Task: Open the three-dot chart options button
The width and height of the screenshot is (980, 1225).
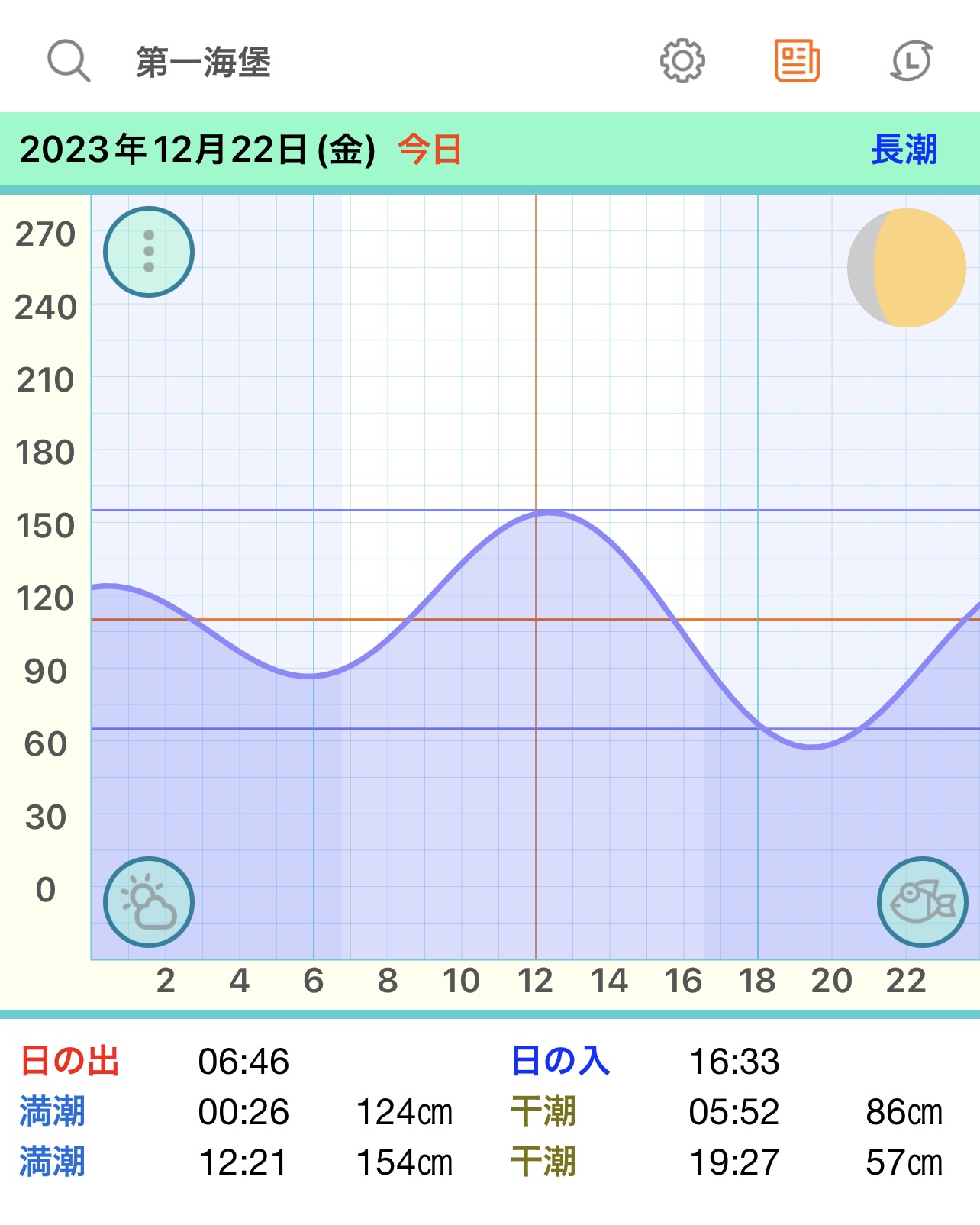Action: coord(149,252)
